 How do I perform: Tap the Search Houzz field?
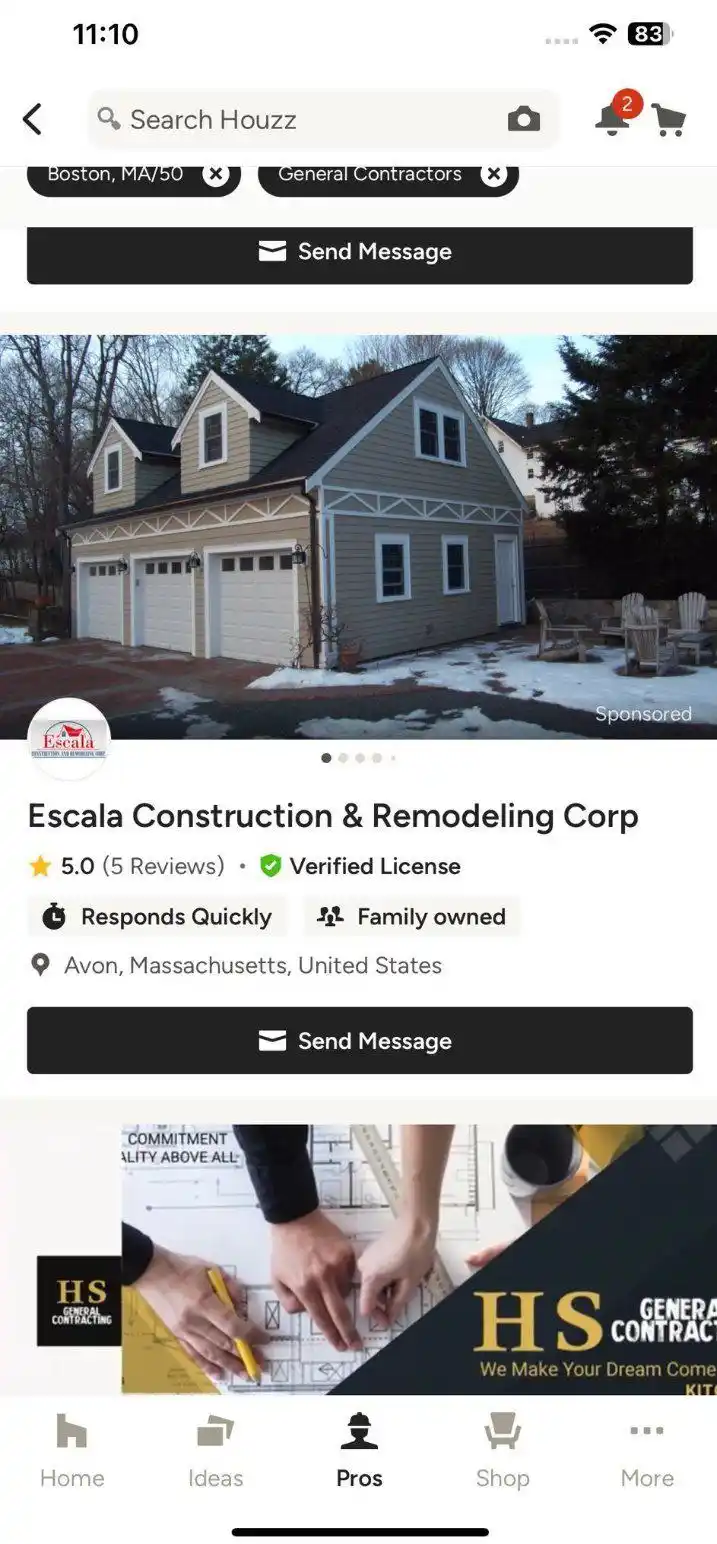point(300,120)
